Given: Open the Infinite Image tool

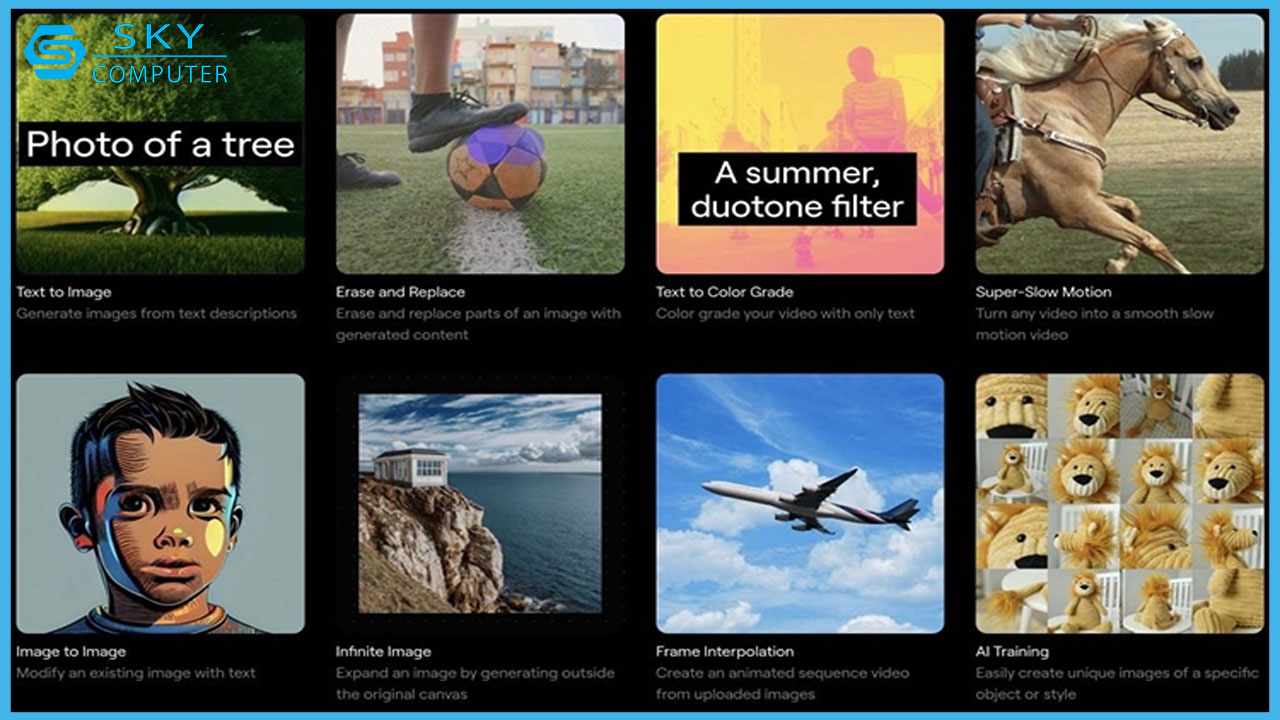Looking at the screenshot, I should tap(480, 503).
